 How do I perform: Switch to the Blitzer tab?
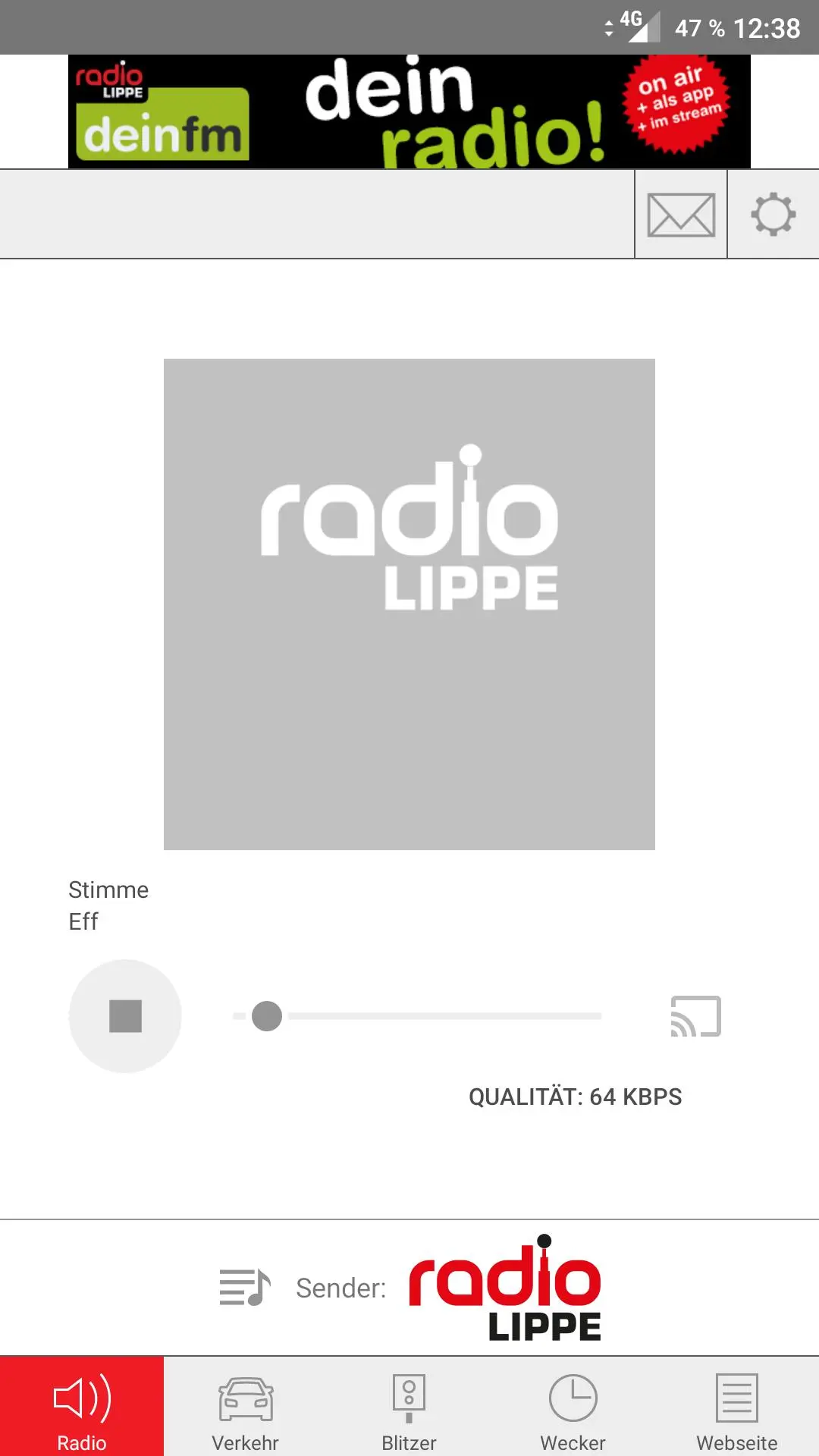point(409,1407)
